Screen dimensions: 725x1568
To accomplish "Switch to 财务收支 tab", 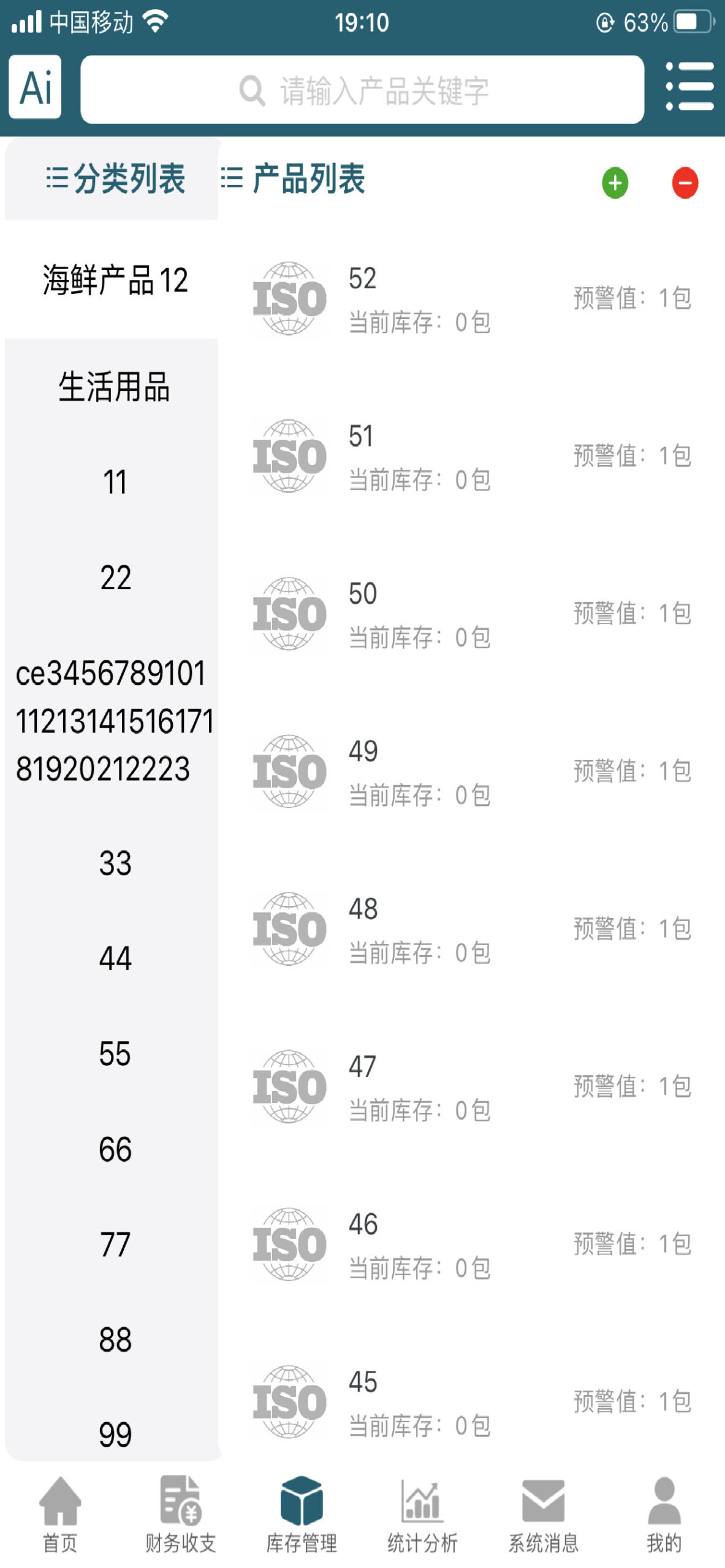I will [x=181, y=1513].
